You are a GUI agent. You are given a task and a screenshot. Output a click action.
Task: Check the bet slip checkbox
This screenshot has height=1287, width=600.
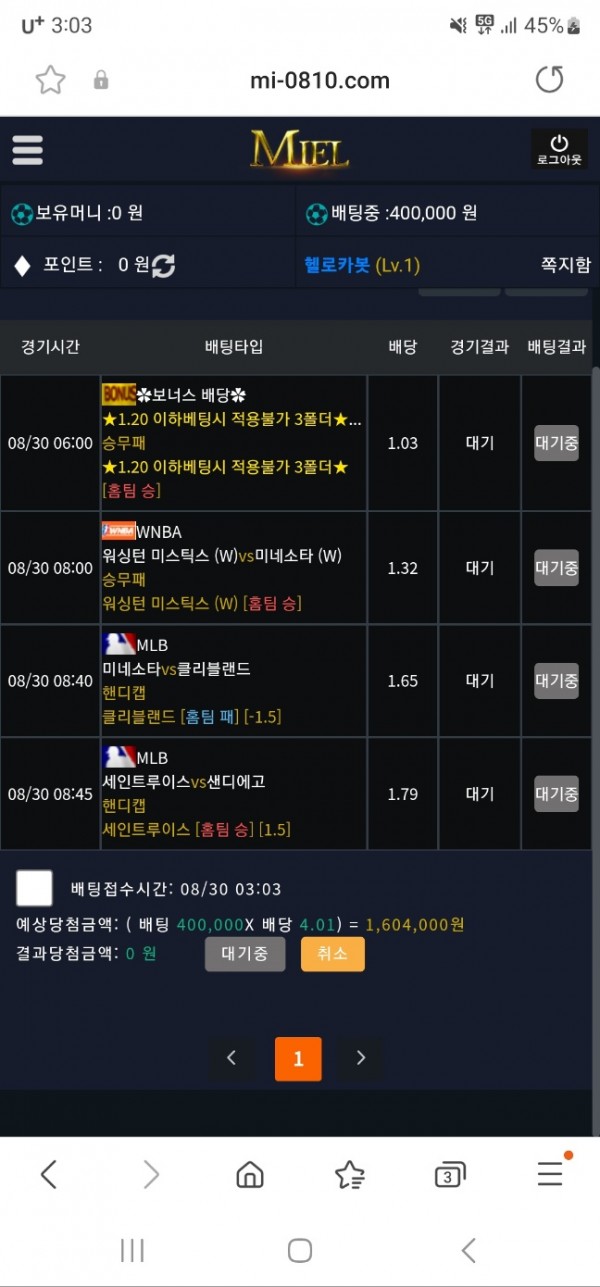[35, 888]
